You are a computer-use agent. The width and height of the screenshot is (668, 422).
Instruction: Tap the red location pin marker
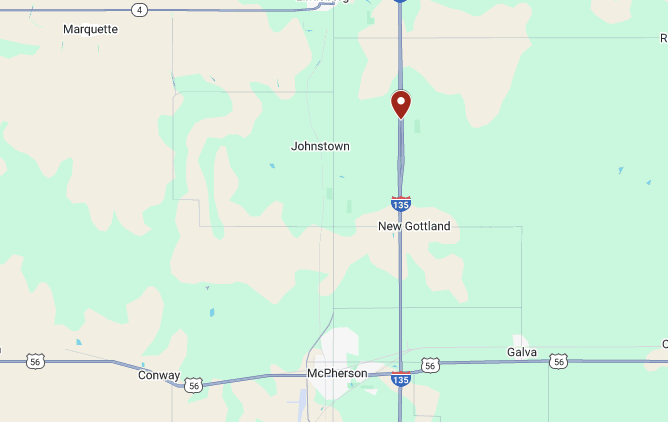[401, 103]
